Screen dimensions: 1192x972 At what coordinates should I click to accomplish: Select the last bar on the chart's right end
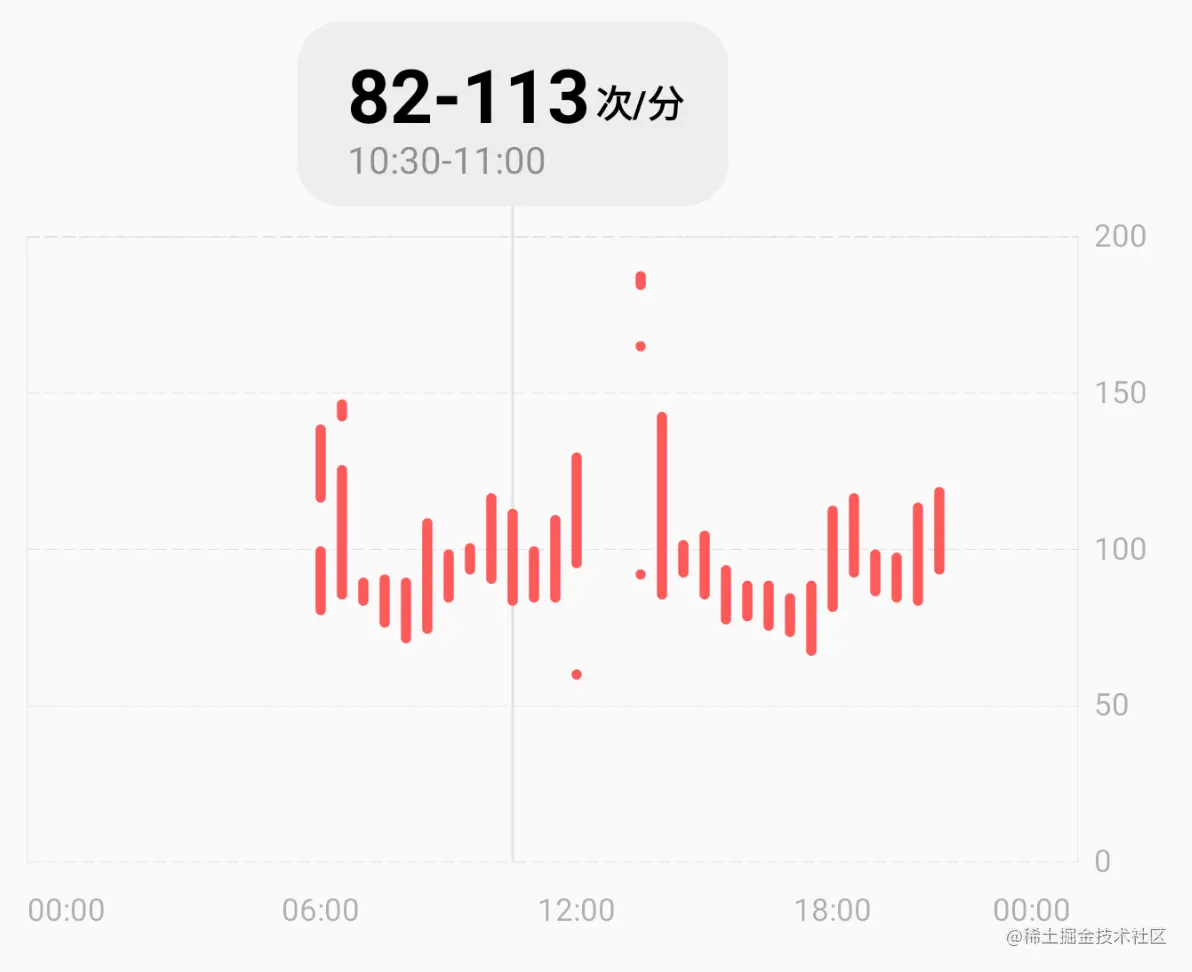[x=939, y=531]
